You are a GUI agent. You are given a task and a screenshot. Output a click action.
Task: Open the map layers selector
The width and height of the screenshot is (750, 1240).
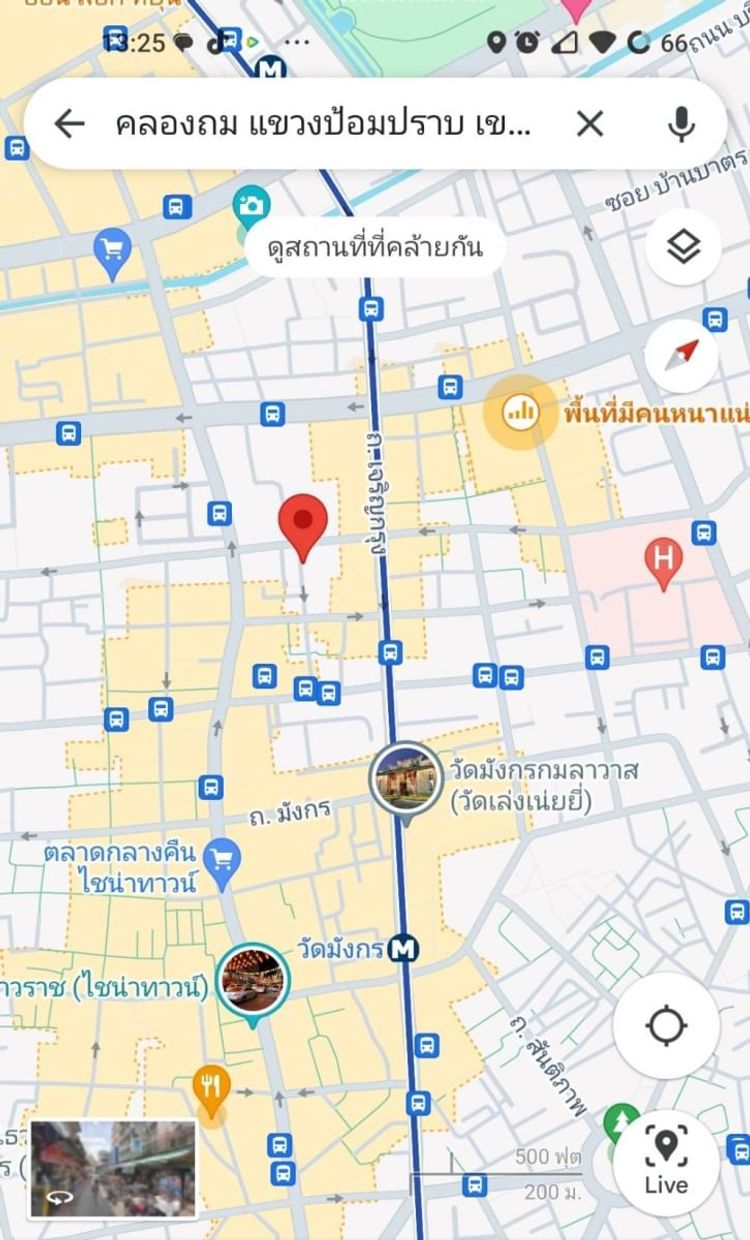point(683,247)
